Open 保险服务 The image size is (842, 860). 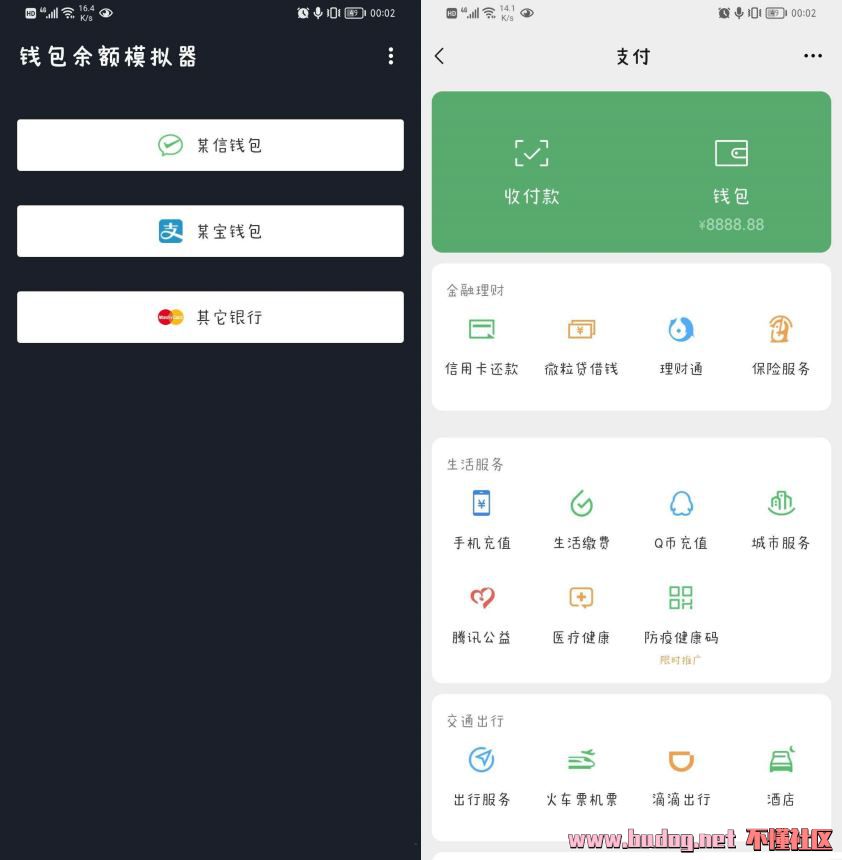pos(781,344)
